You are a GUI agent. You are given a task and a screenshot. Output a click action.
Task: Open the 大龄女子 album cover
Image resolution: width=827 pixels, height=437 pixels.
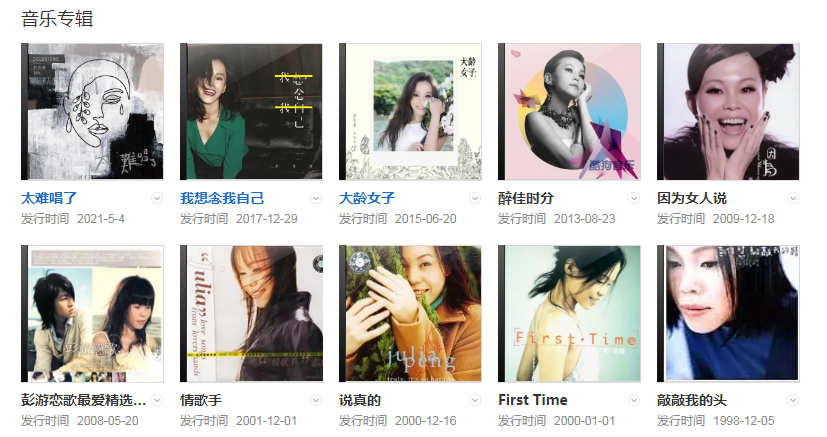pos(410,112)
